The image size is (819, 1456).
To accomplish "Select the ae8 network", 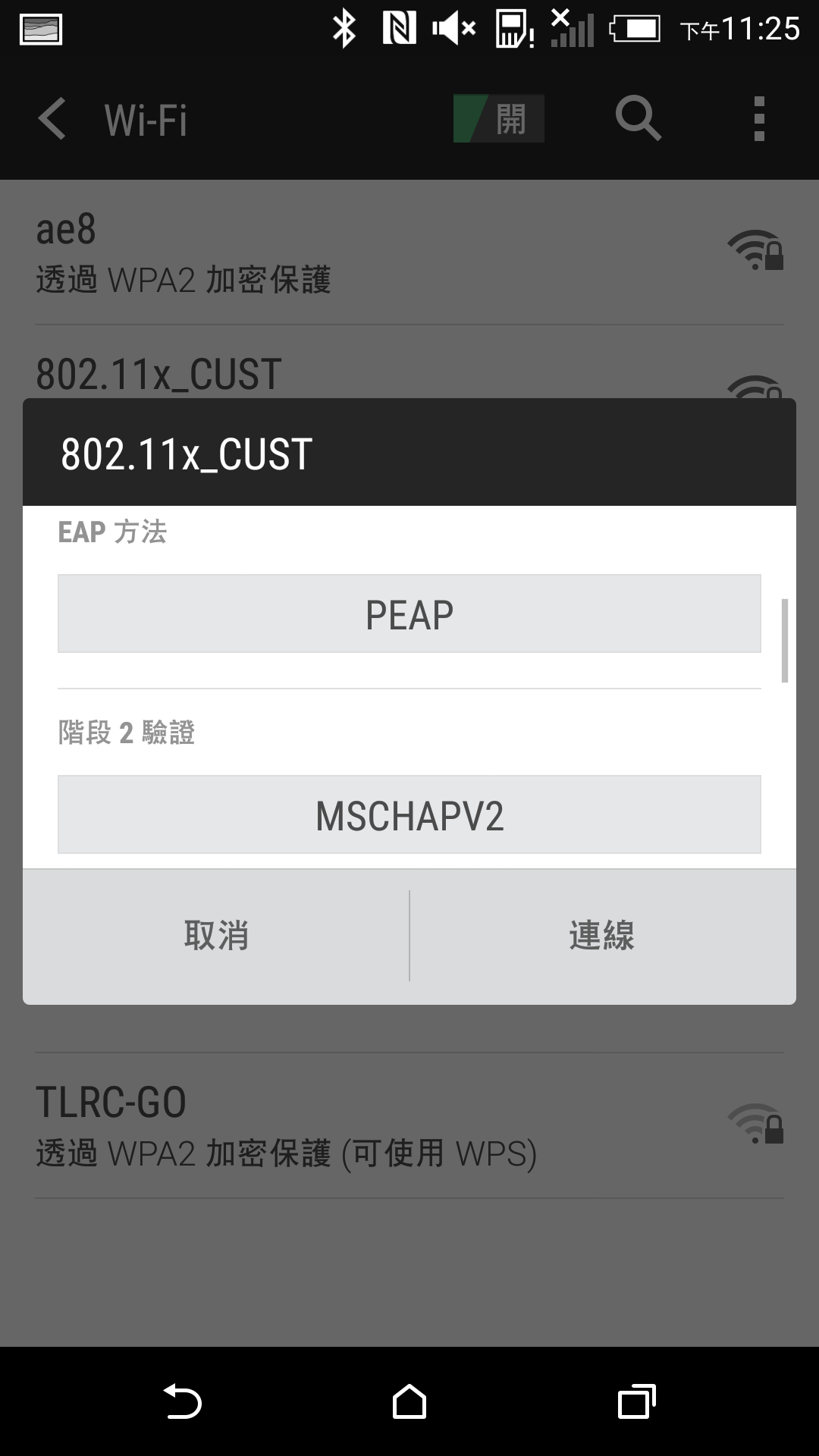I will (x=409, y=253).
